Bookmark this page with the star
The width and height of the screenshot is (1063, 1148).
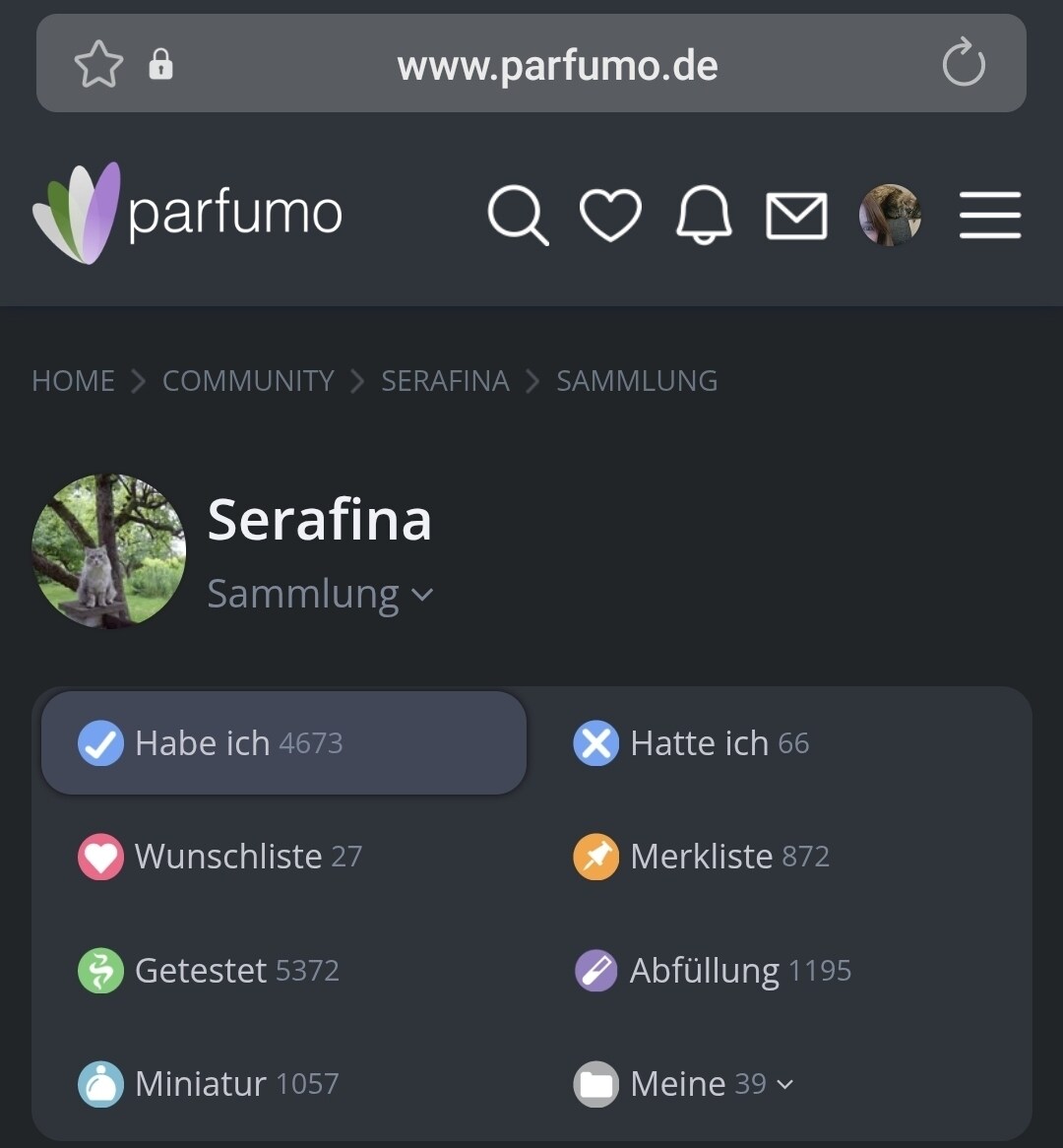98,66
